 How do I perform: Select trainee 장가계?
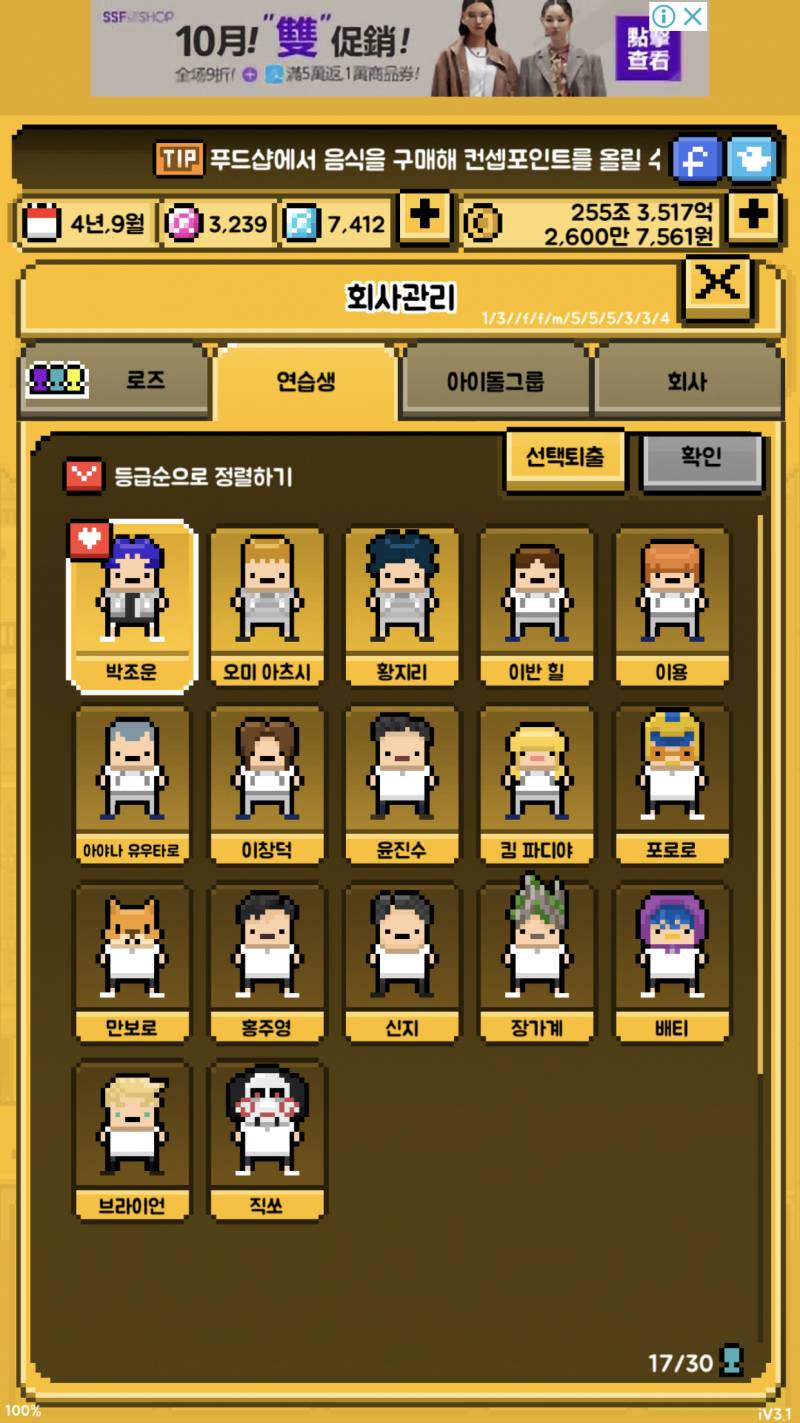(x=536, y=960)
